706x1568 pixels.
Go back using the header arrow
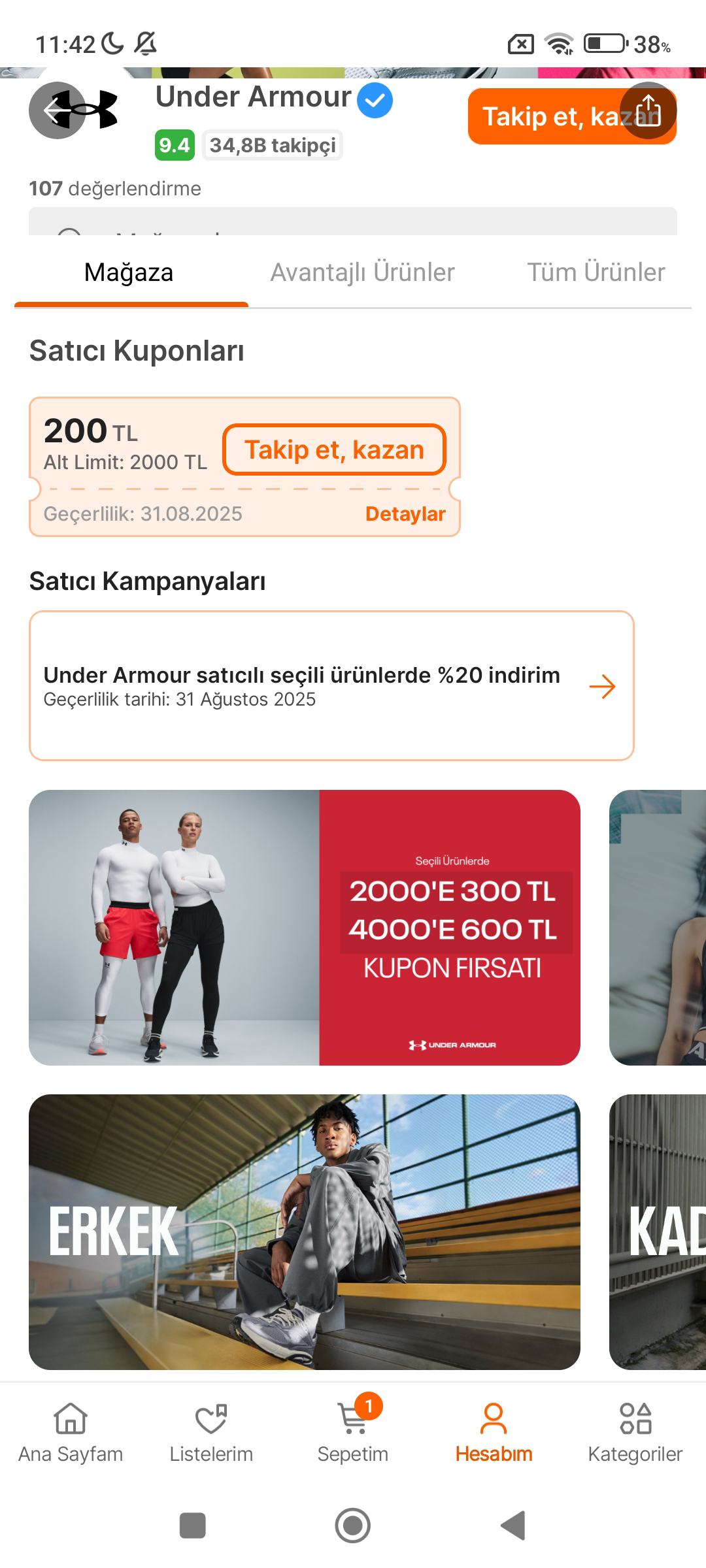56,110
